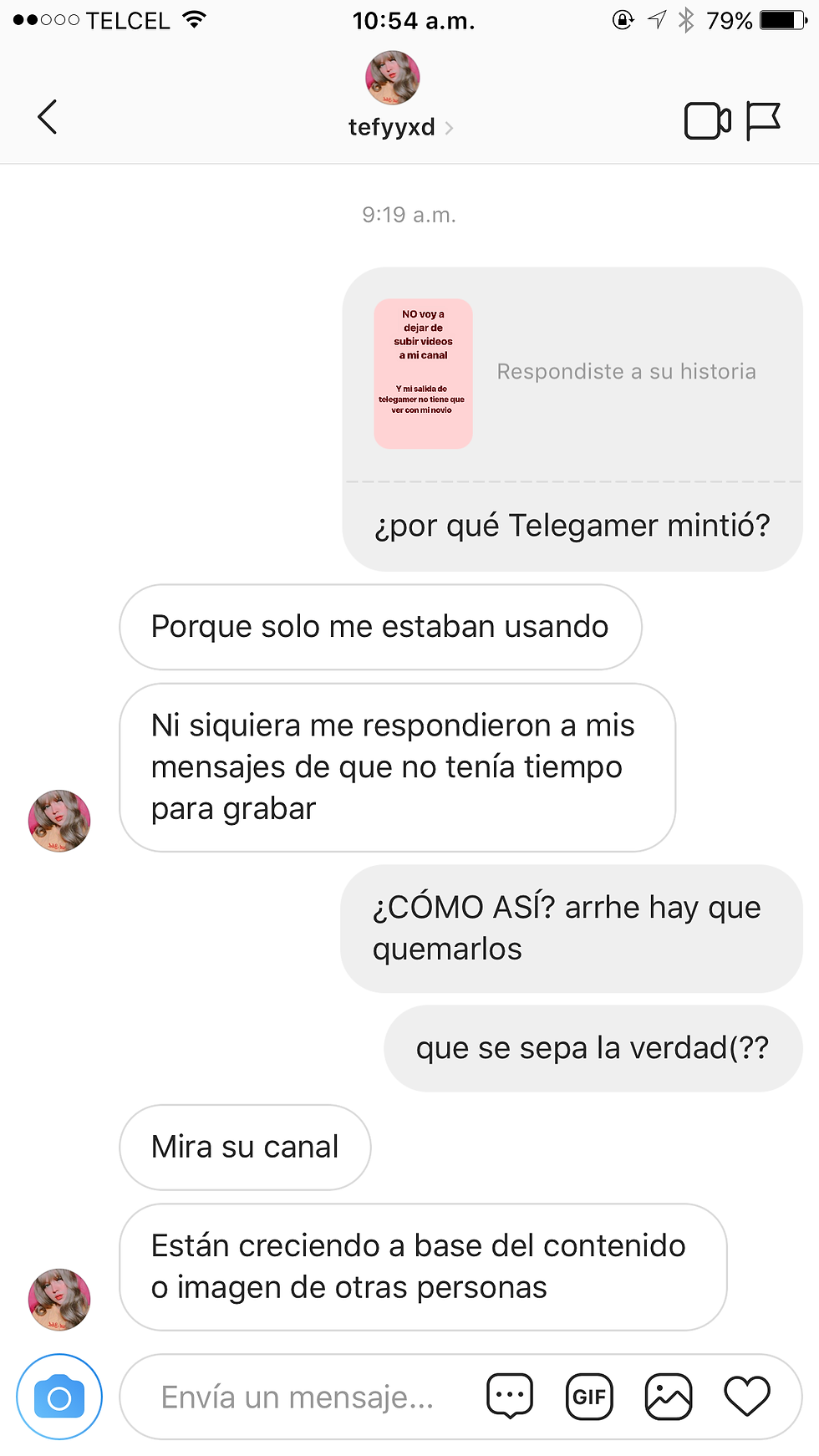819x1456 pixels.
Task: Tap tefyyxd's avatar beside 'para grabar' message
Action: [59, 821]
